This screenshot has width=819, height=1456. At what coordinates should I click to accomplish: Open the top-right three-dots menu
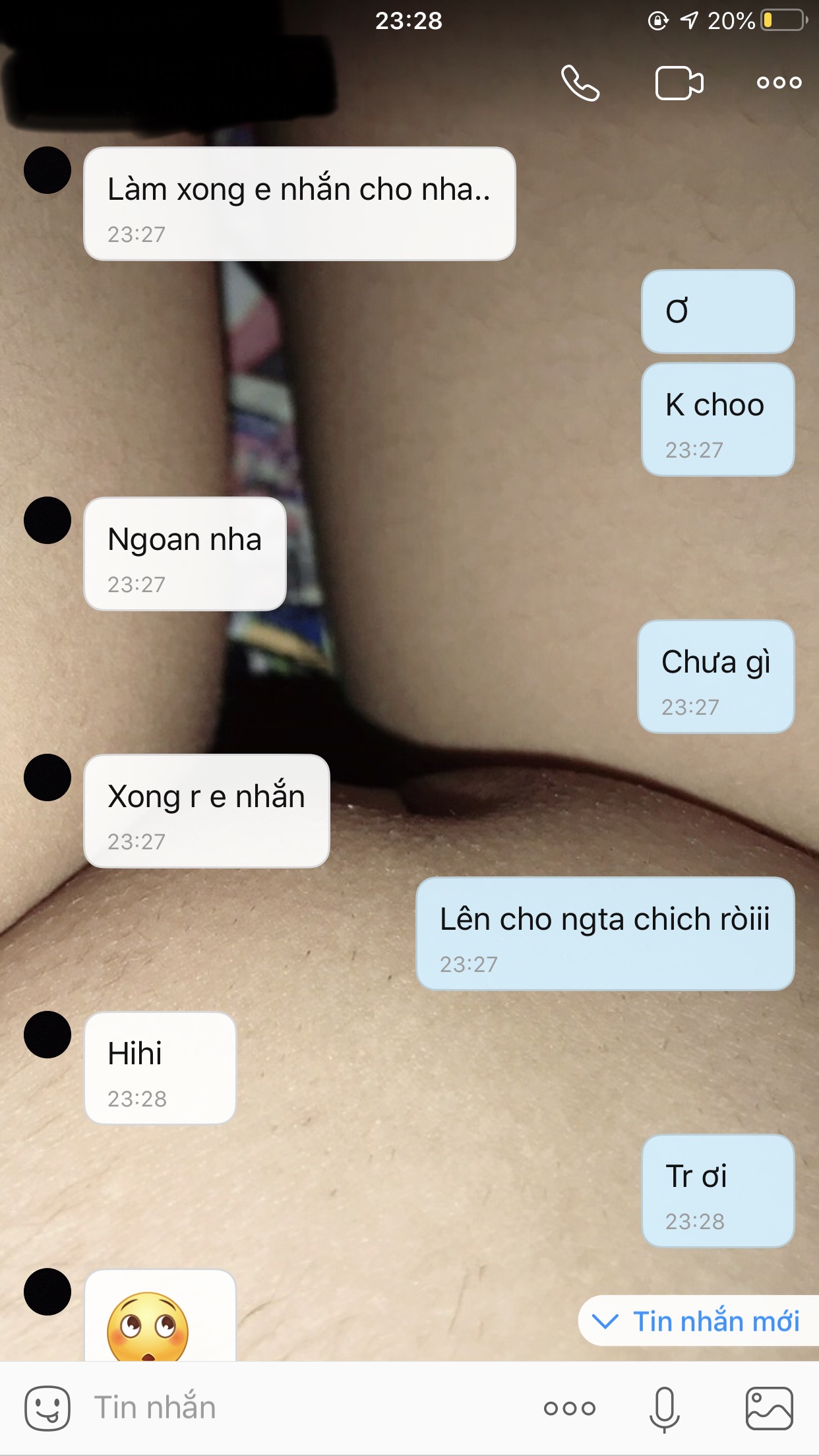click(779, 83)
